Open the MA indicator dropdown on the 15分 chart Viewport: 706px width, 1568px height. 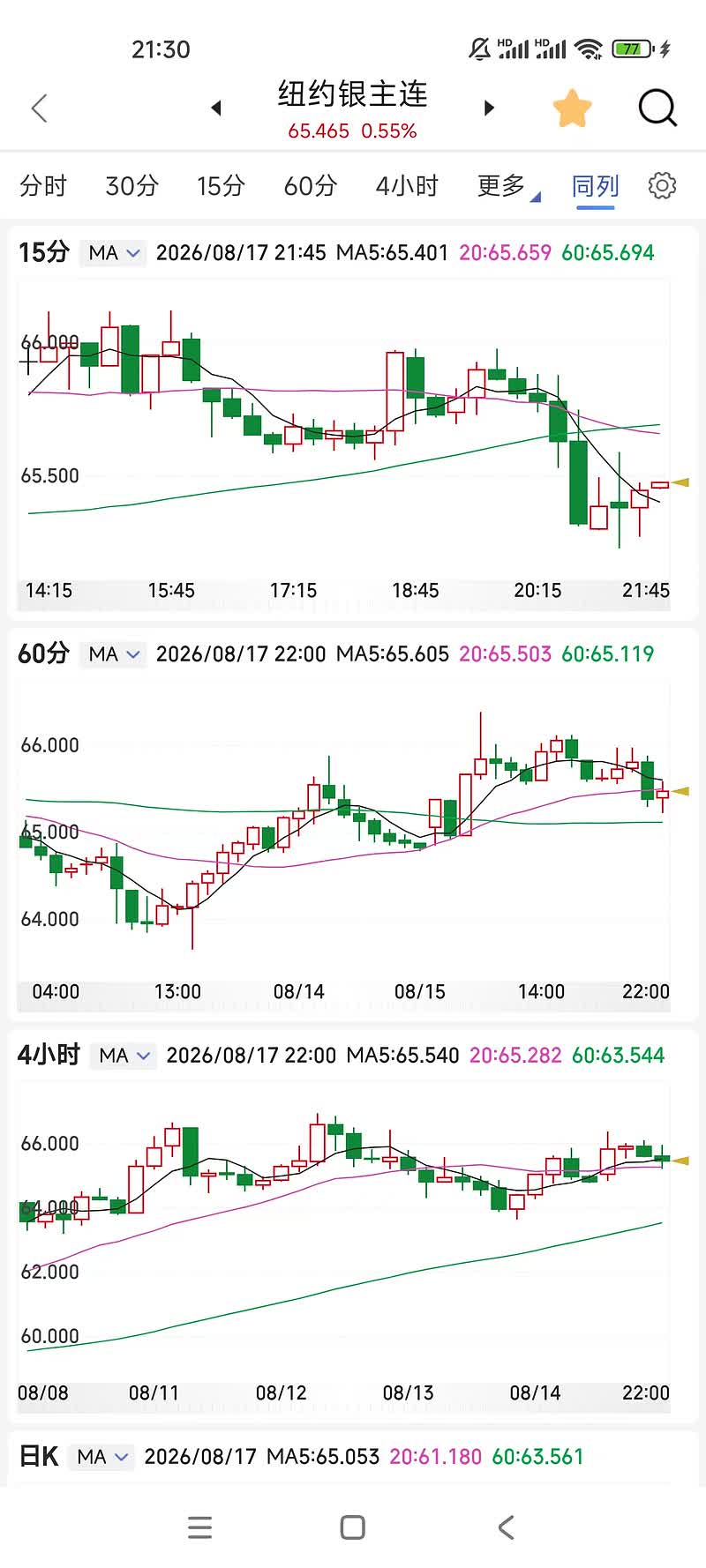pos(114,253)
